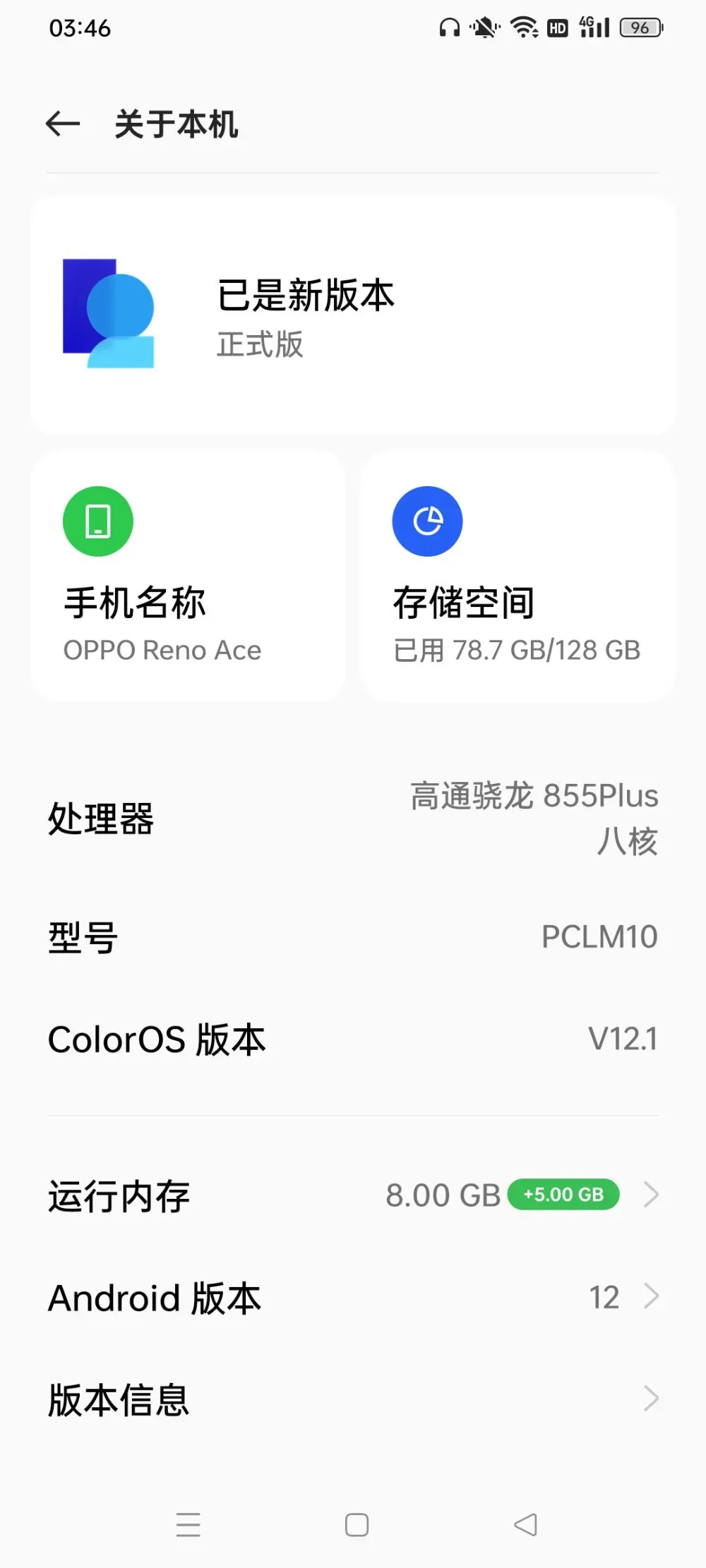Open 运行内存 RAM details

pos(353,1195)
